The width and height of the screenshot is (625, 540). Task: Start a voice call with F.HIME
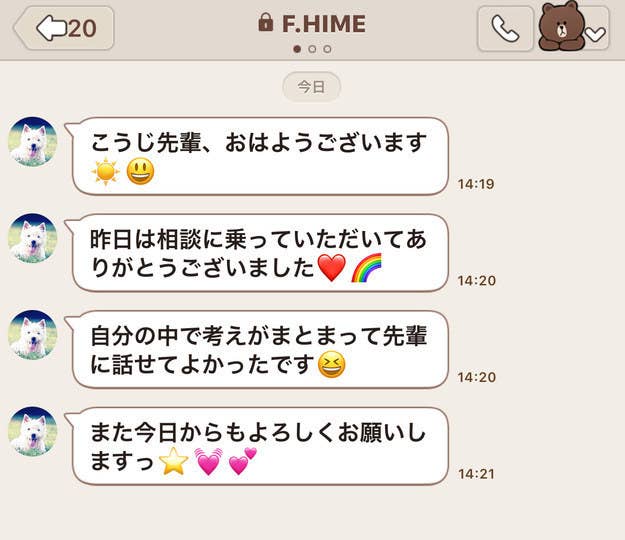coord(505,28)
